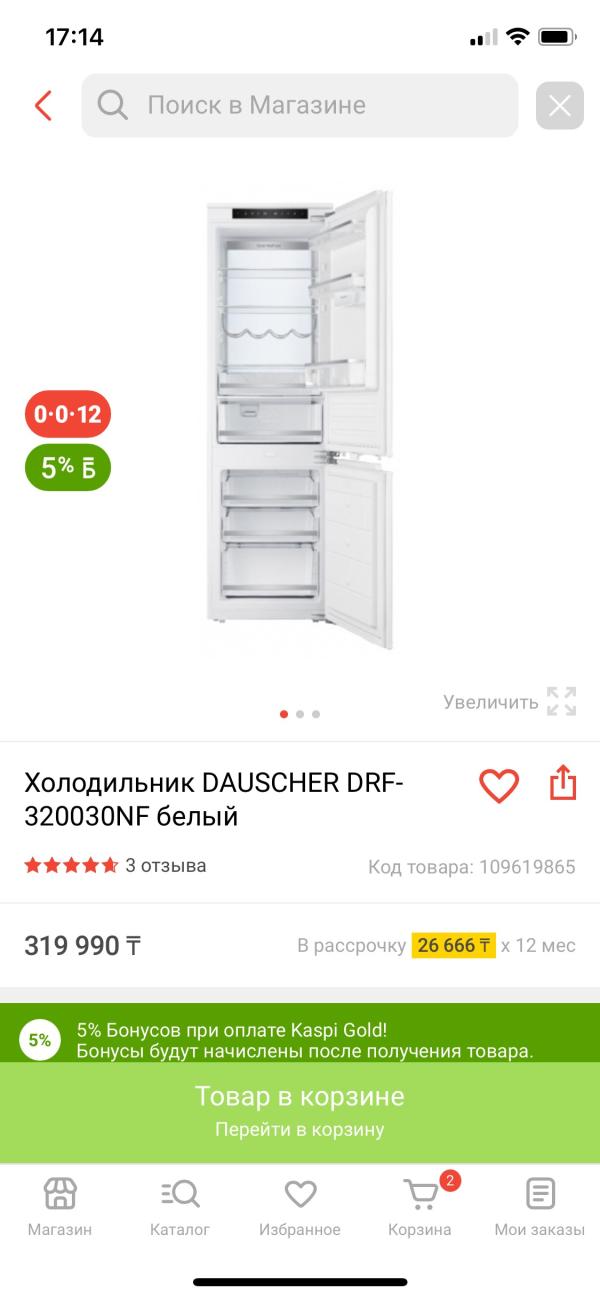Switch to the Магазин tab
The image size is (600, 1298).
(60, 1207)
